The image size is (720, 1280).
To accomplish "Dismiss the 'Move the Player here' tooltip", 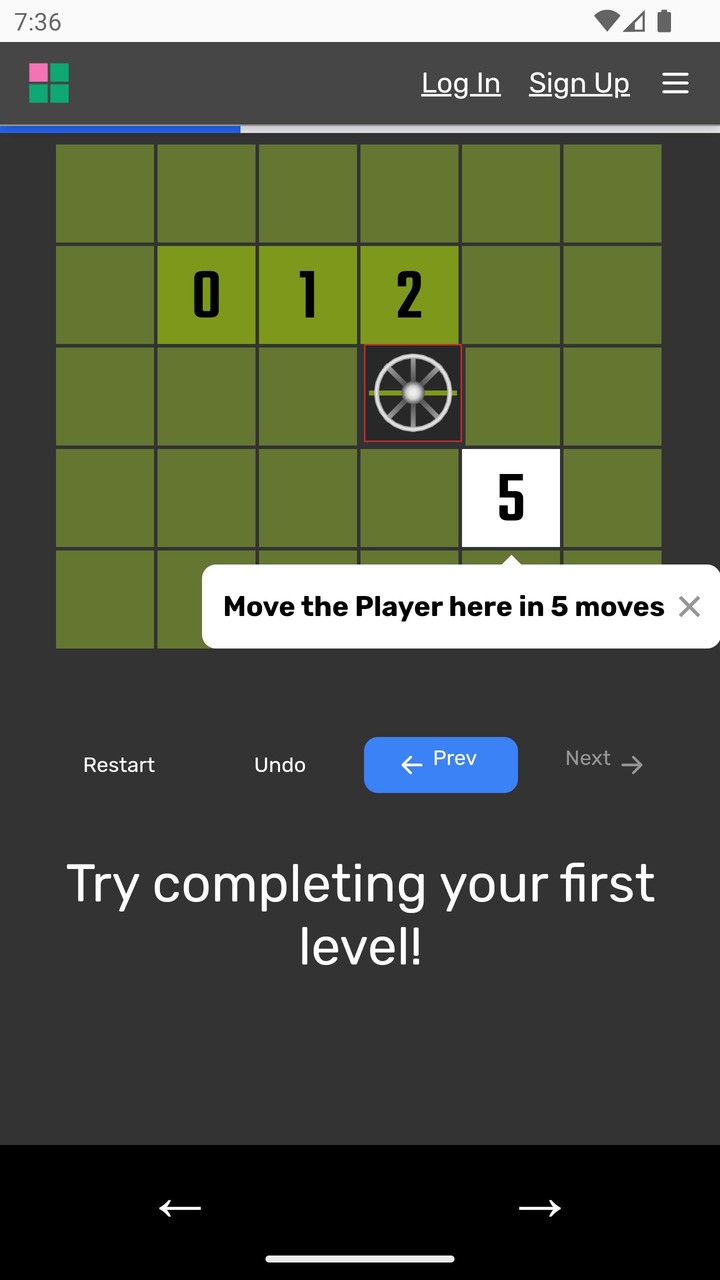I will (689, 606).
